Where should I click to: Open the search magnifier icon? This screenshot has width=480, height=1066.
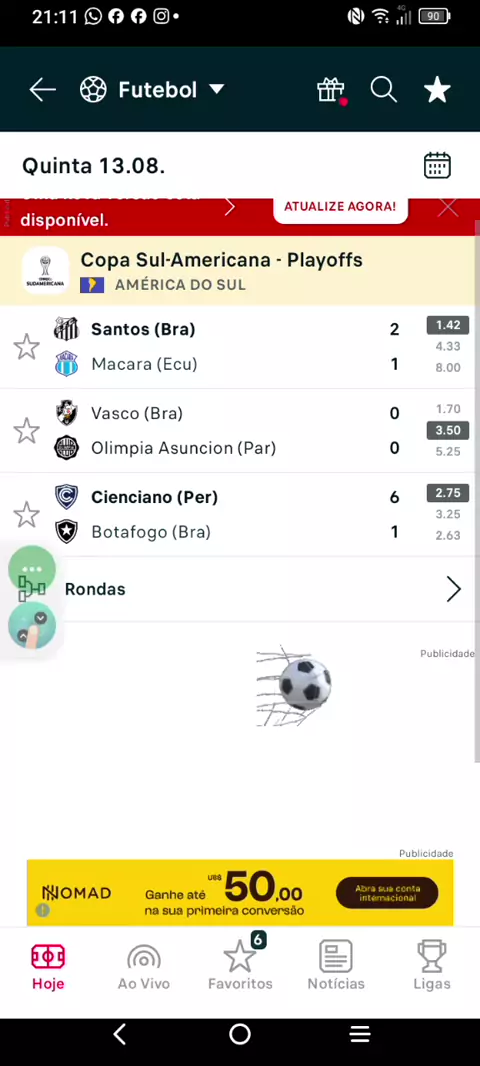383,90
